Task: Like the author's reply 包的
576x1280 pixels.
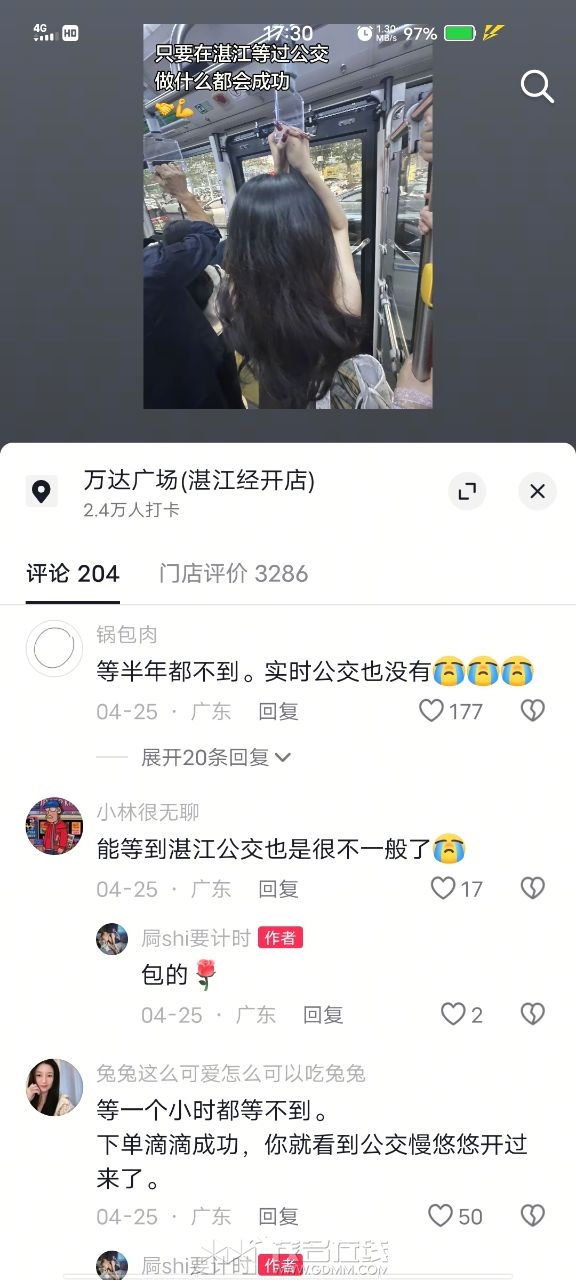Action: [x=462, y=1014]
